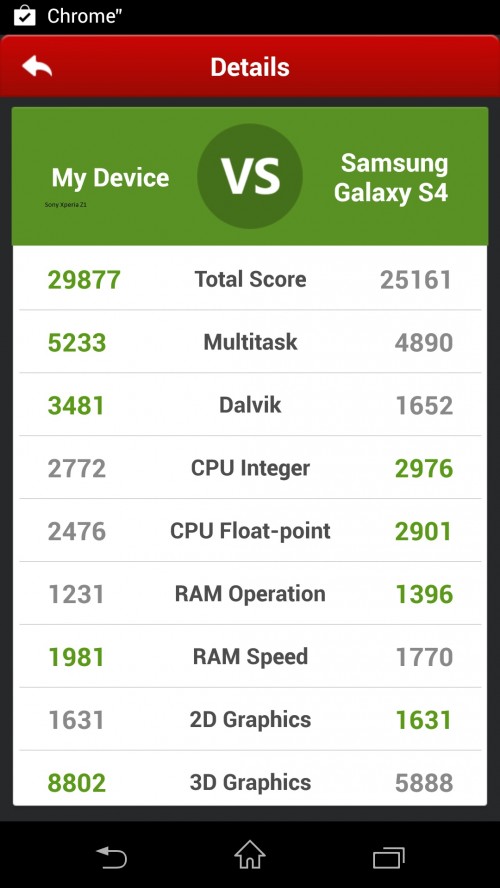Go to the home screen
Viewport: 500px width, 888px height.
coord(250,855)
